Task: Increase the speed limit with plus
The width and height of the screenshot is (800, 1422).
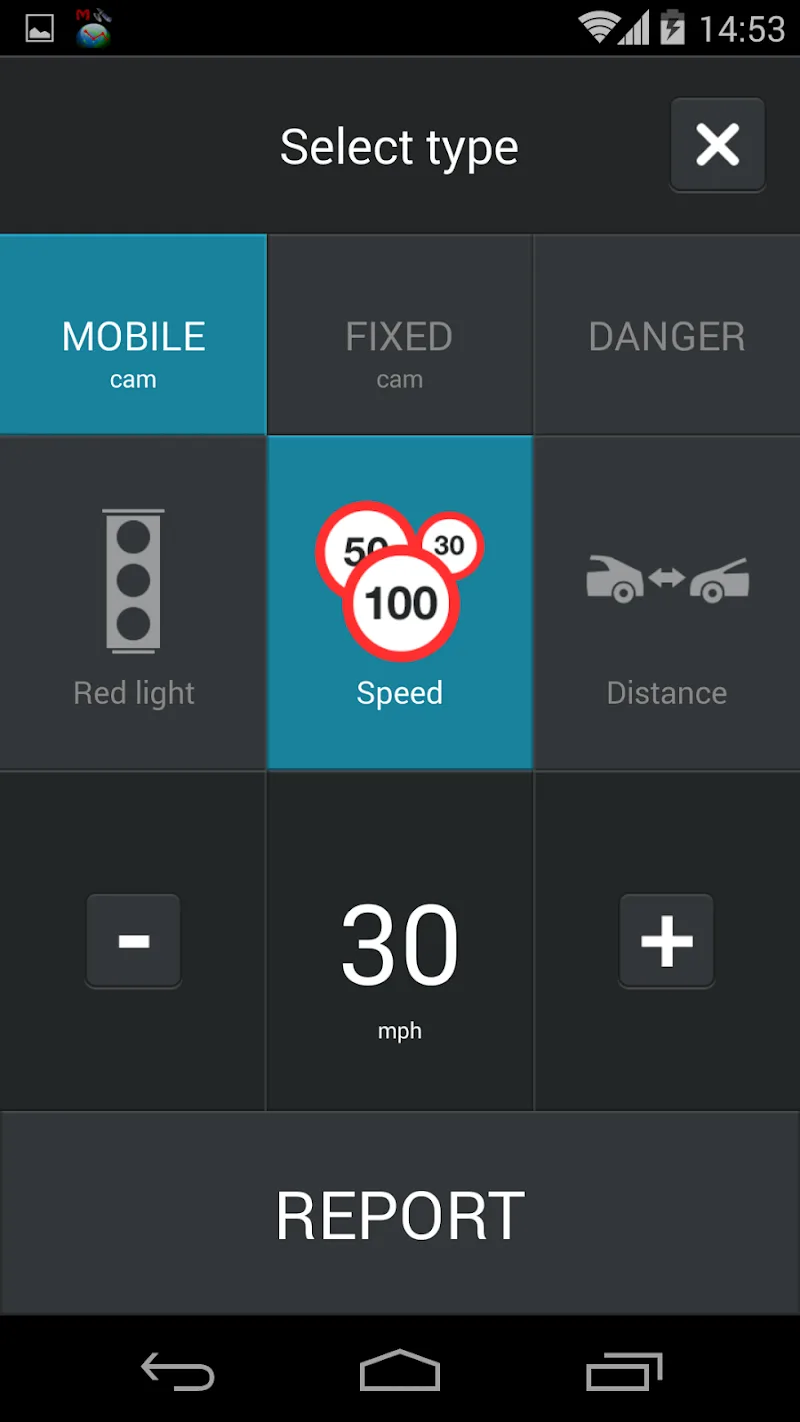Action: tap(667, 941)
